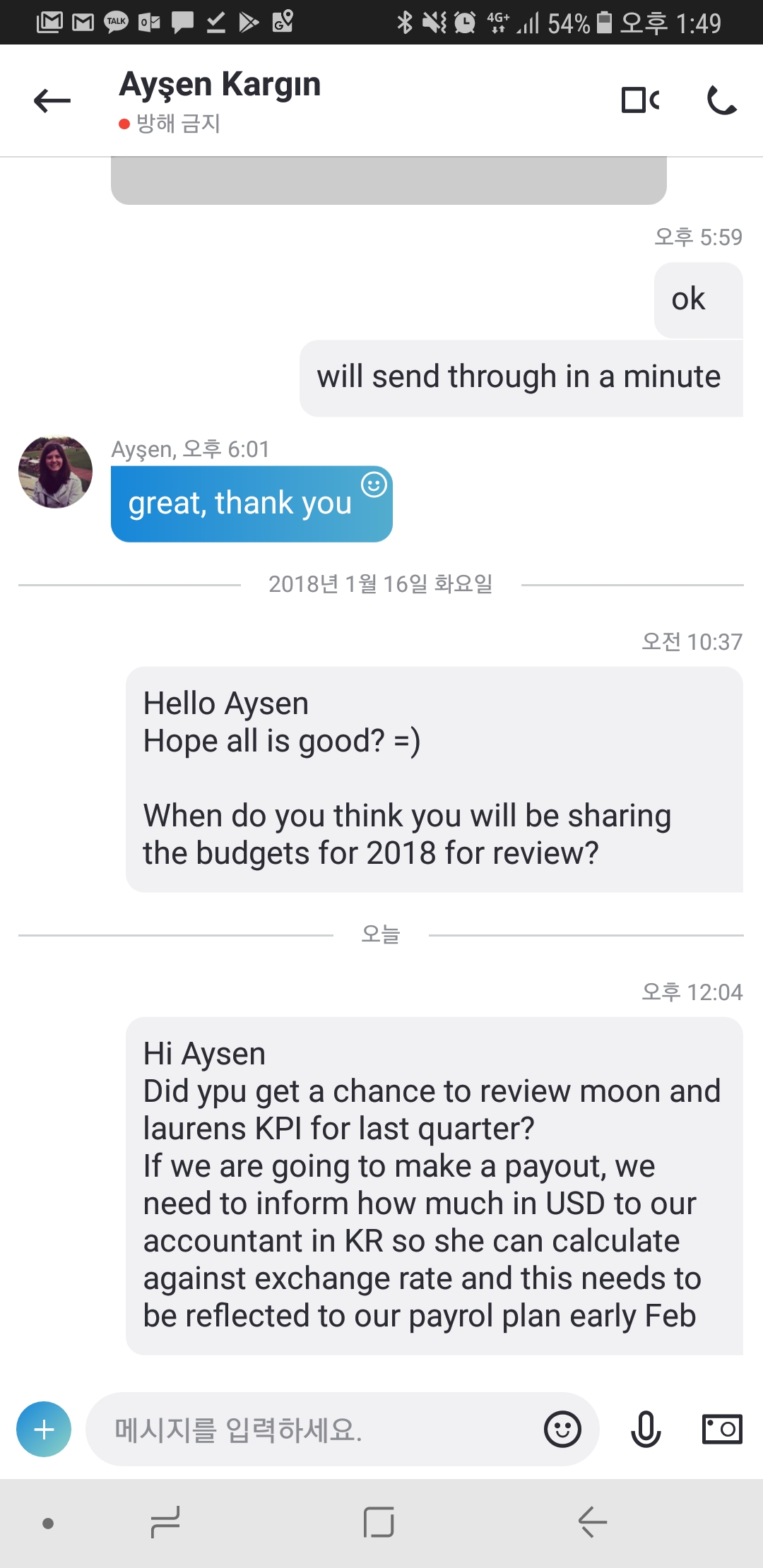Open the emoji picker
Image resolution: width=763 pixels, height=1568 pixels.
562,1430
